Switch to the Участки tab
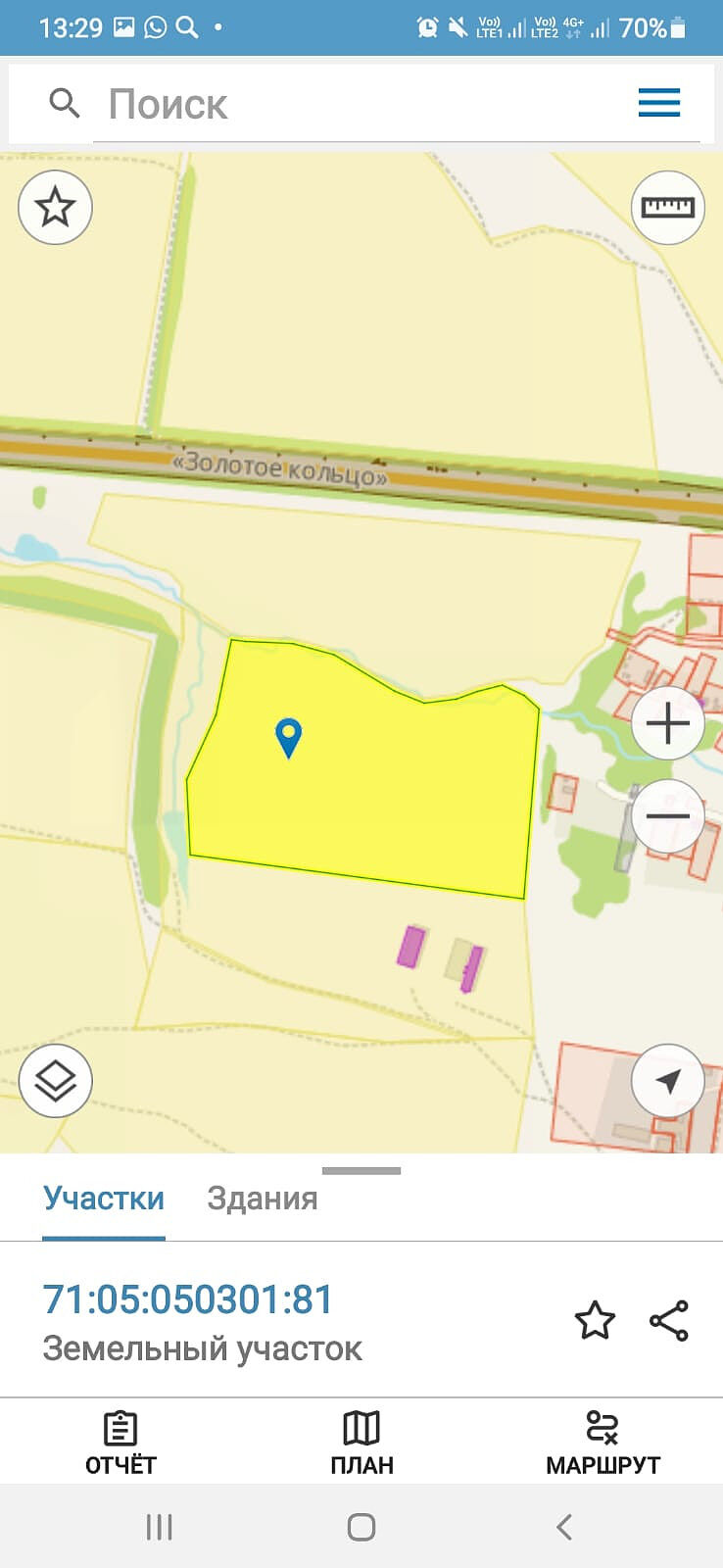Screen dimensions: 723x1568 tap(104, 1199)
